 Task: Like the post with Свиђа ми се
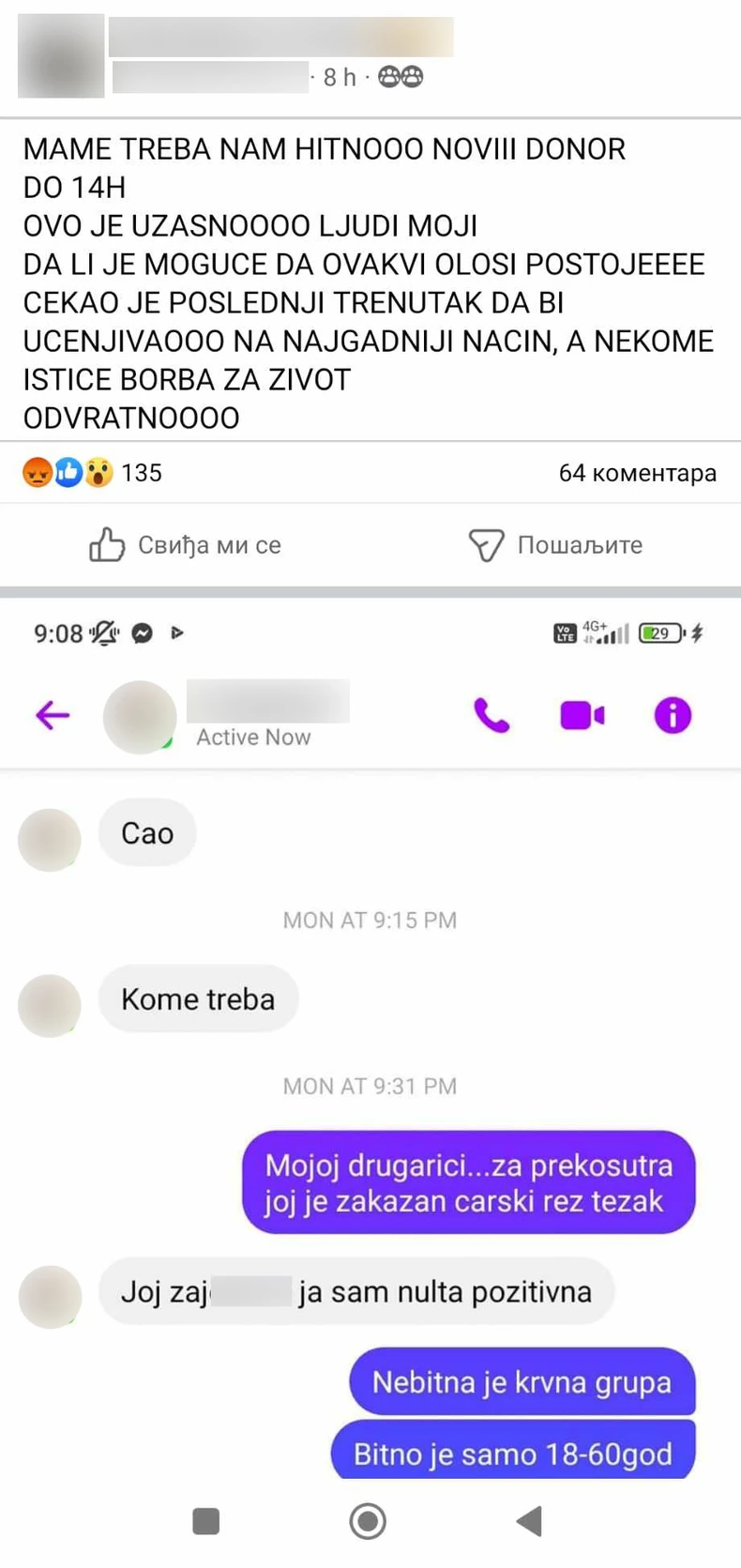185,545
